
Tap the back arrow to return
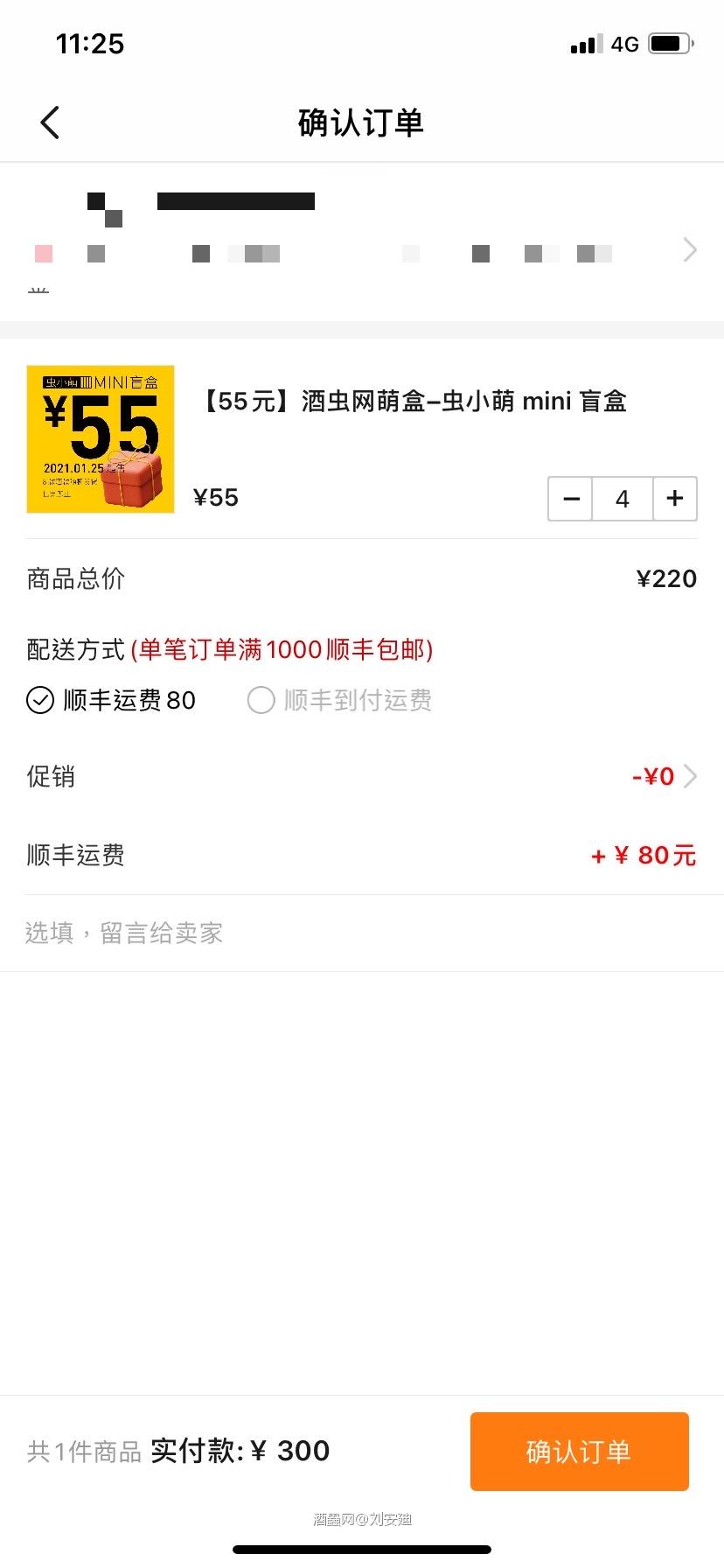coord(50,122)
